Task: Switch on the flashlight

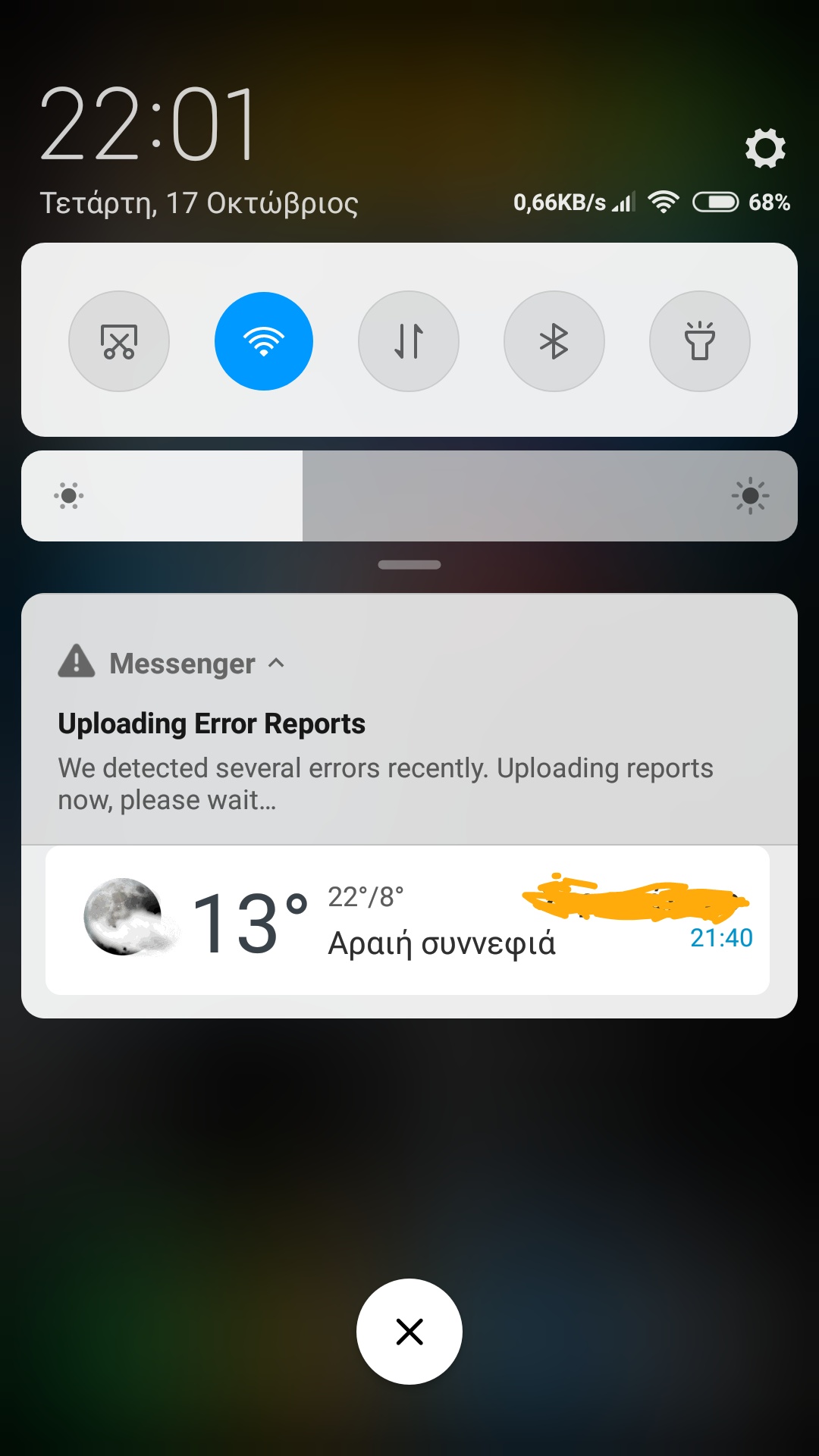Action: (699, 341)
